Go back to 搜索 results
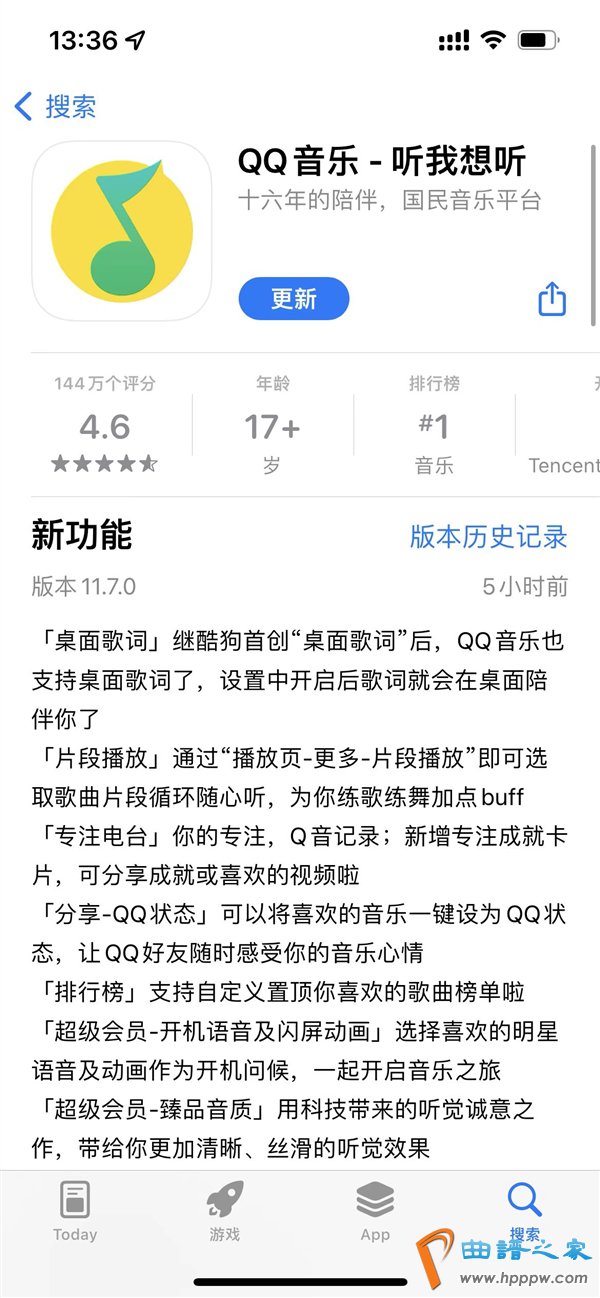600x1298 pixels. 55,106
